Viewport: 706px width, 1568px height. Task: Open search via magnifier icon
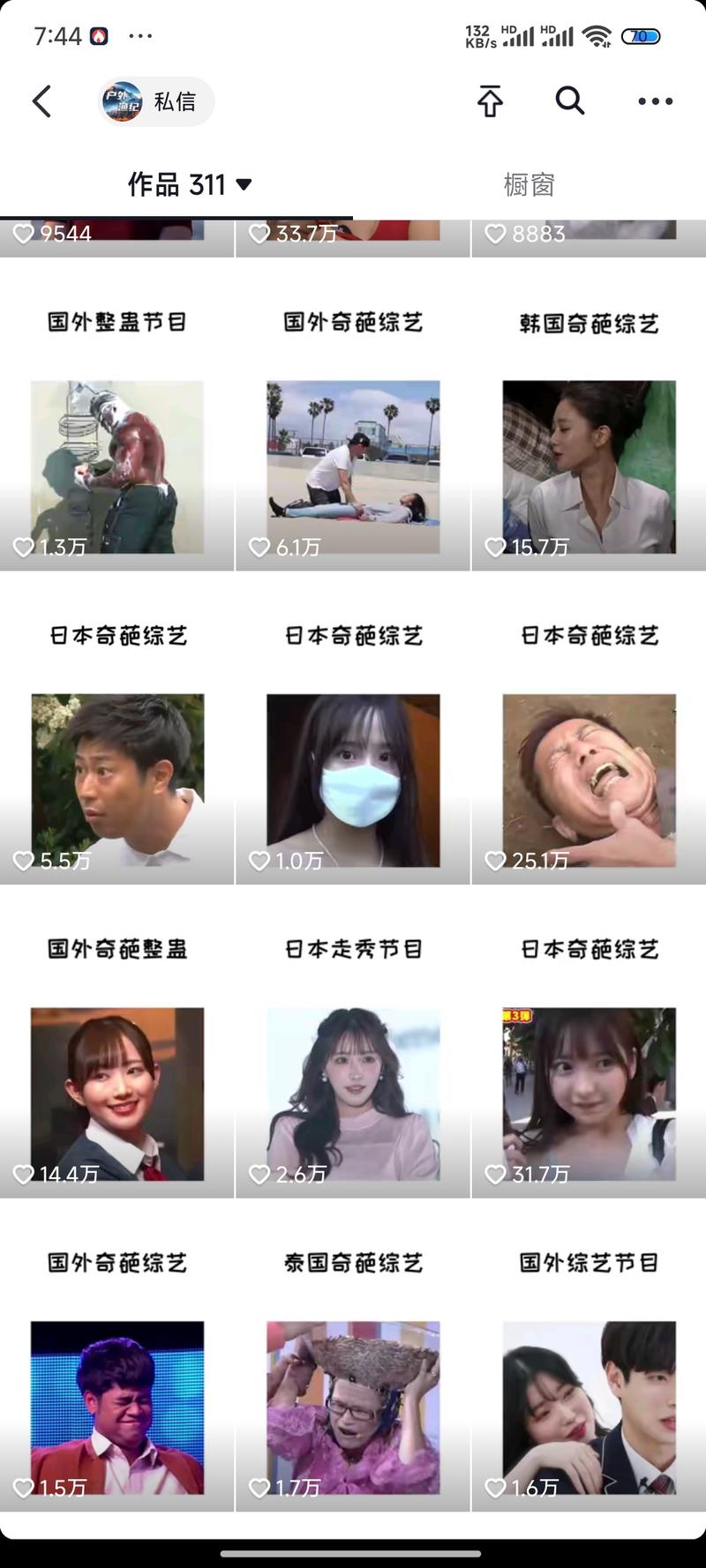click(x=570, y=101)
